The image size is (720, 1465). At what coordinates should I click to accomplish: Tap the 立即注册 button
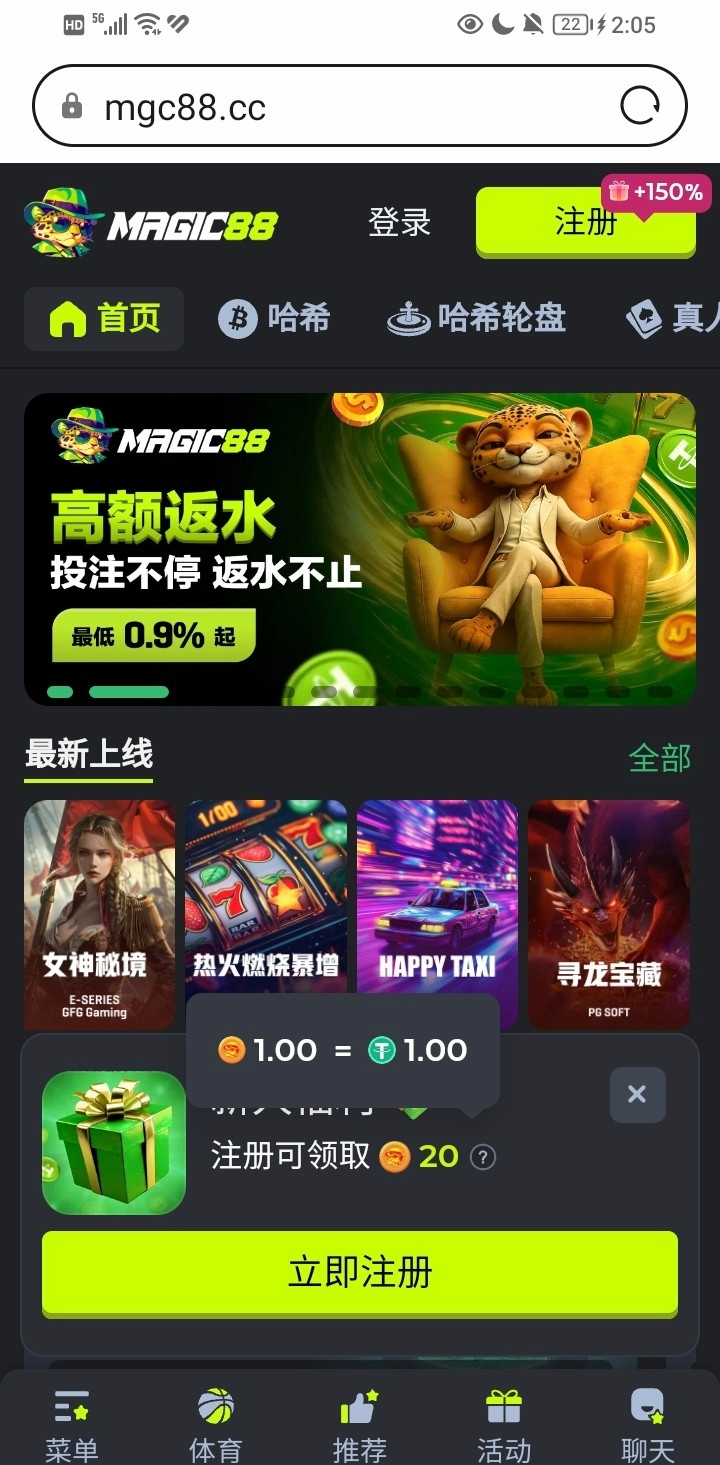[x=360, y=1273]
